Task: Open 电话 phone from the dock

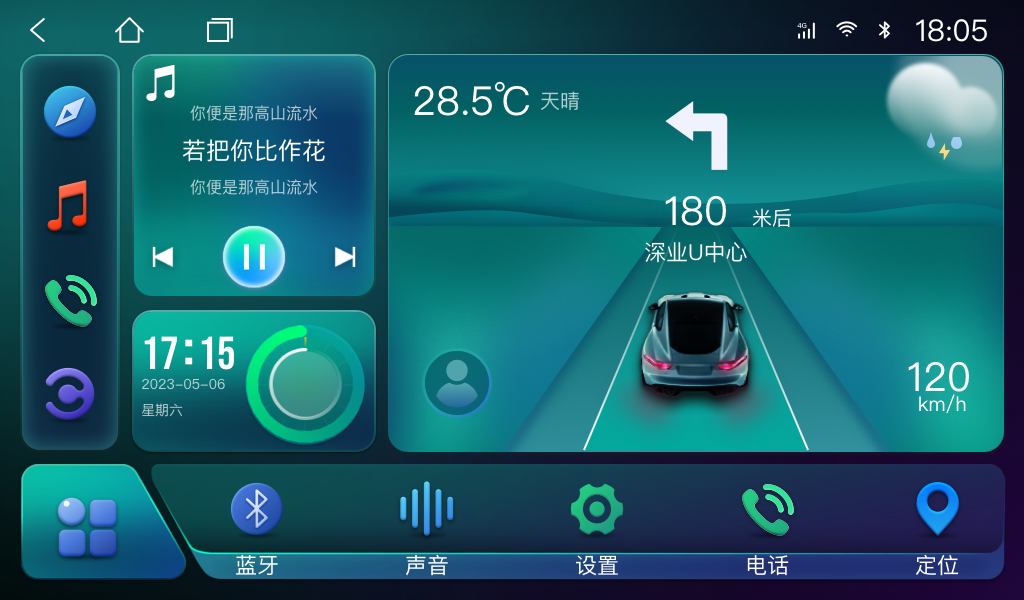Action: (x=767, y=509)
